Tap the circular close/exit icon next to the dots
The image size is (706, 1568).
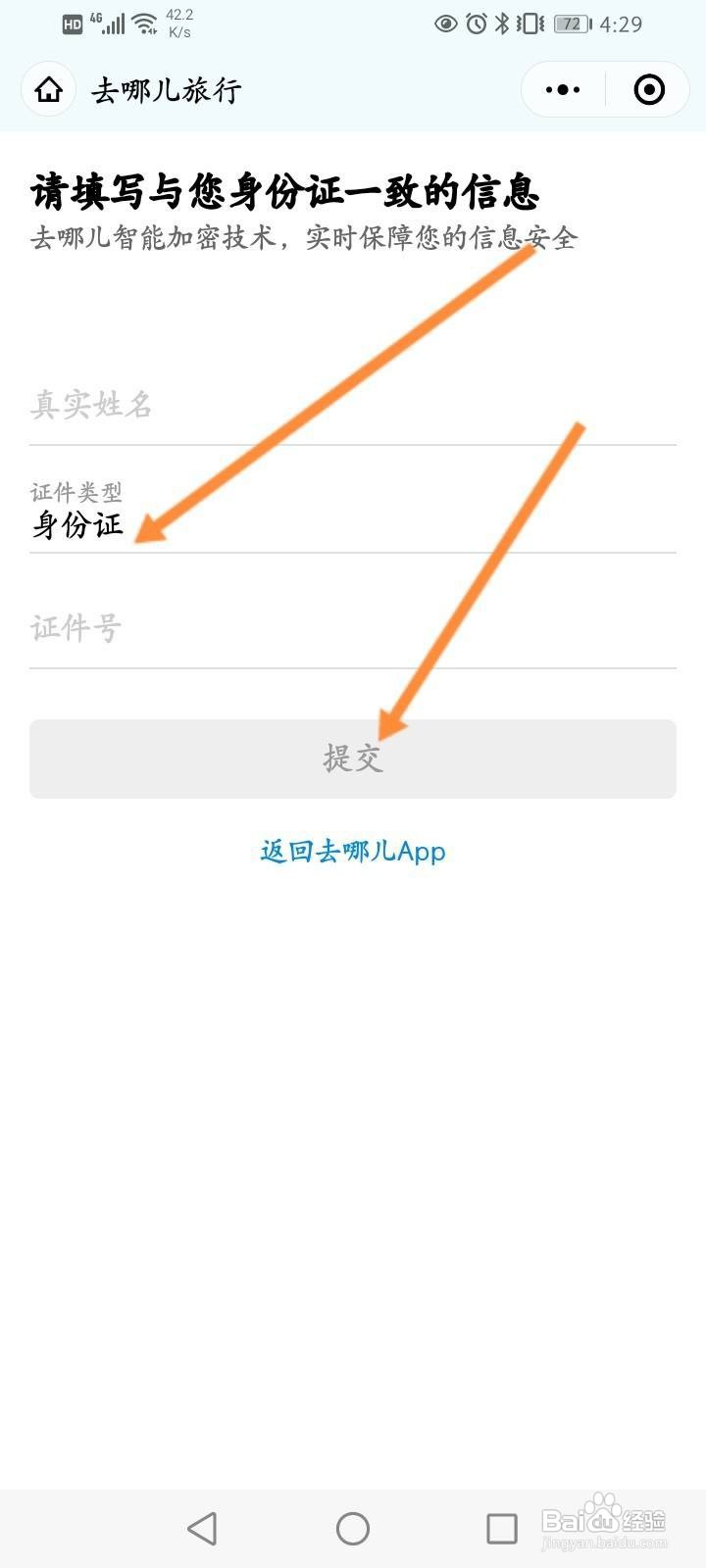649,89
